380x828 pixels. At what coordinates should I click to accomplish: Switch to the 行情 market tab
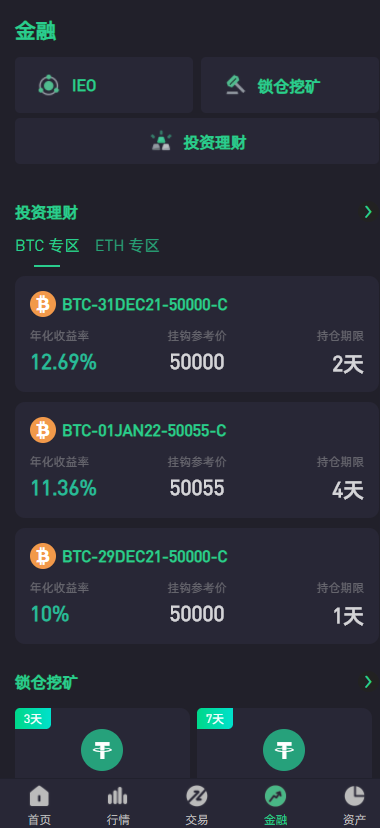tap(118, 804)
